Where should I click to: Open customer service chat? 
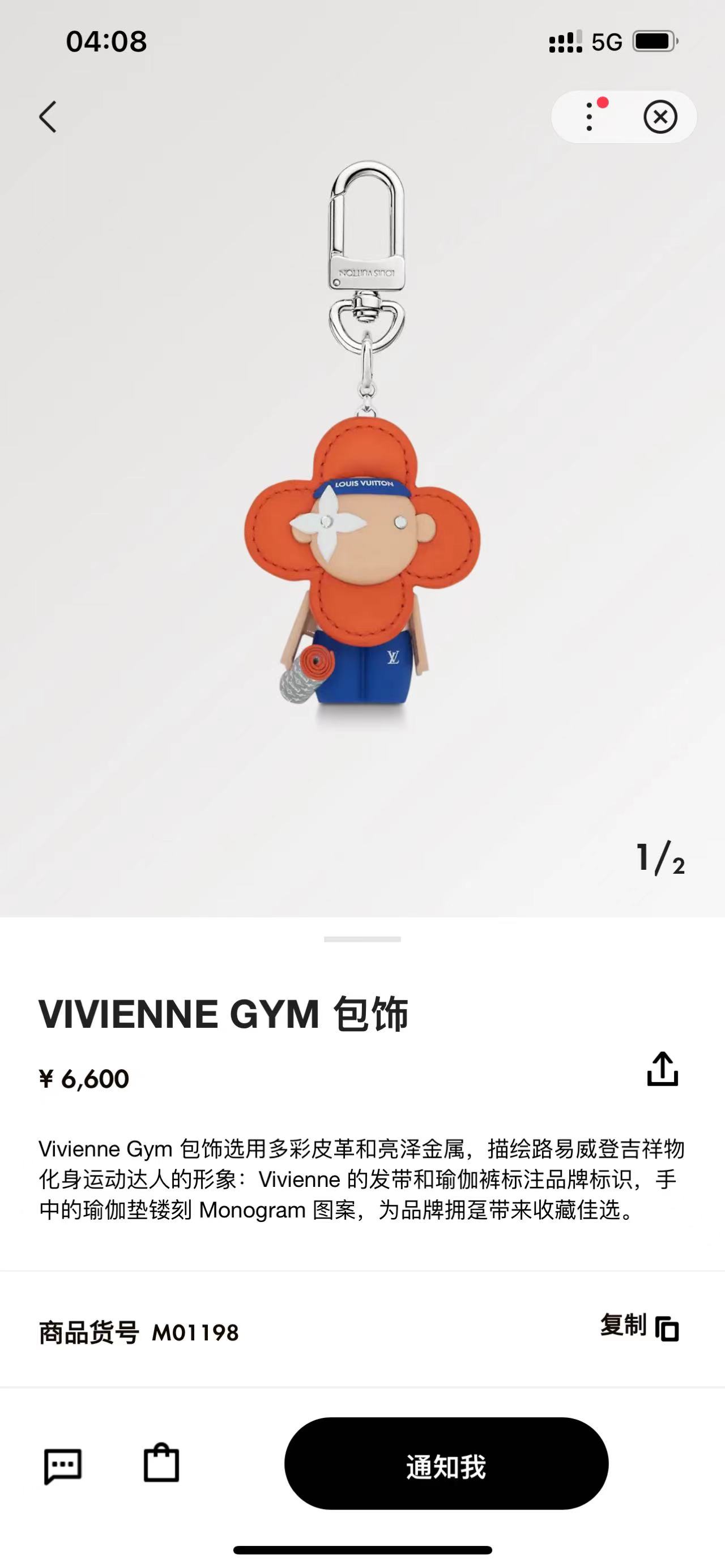point(63,1466)
